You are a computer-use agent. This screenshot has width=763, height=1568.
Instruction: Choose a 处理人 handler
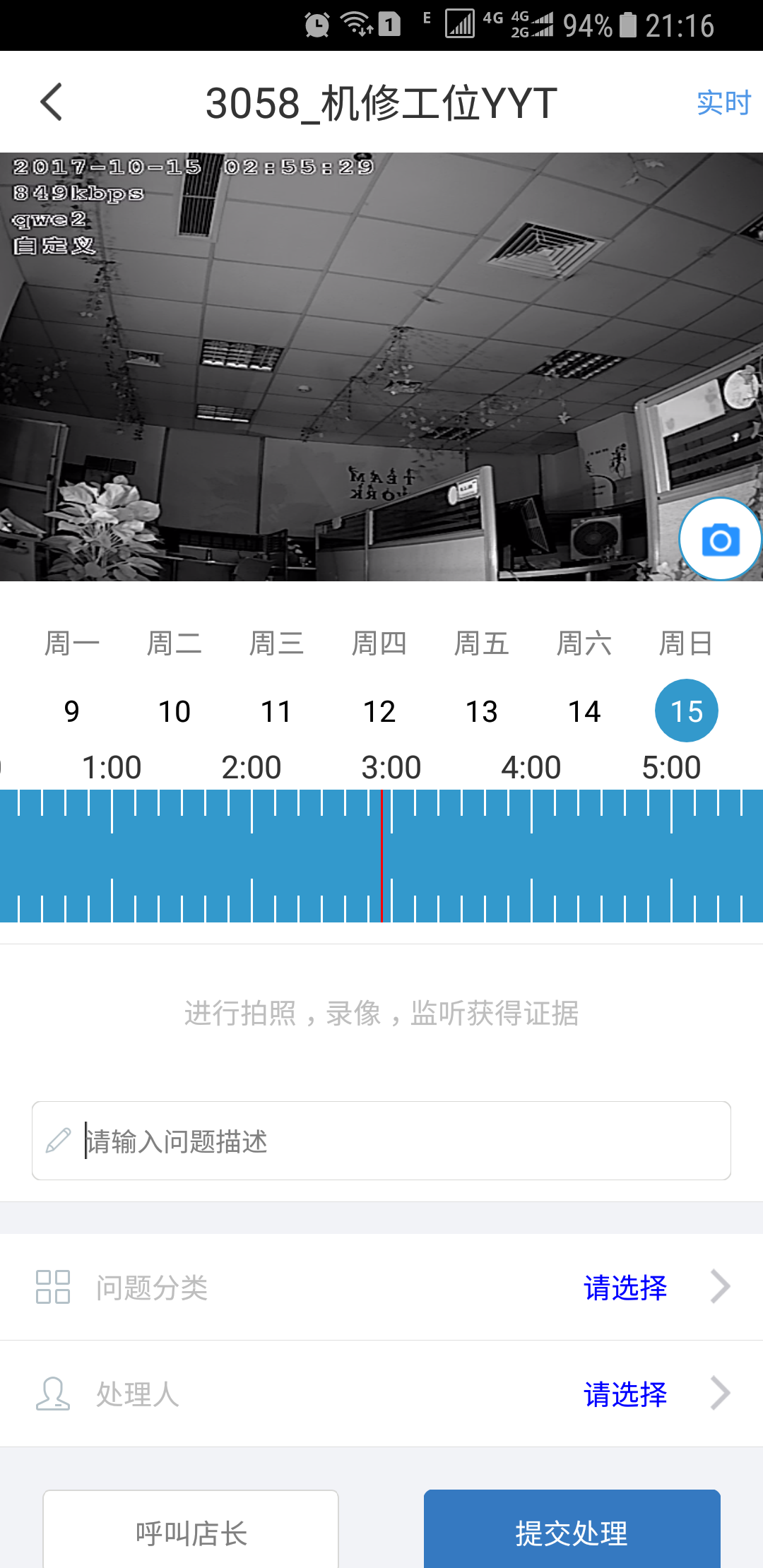[381, 1394]
